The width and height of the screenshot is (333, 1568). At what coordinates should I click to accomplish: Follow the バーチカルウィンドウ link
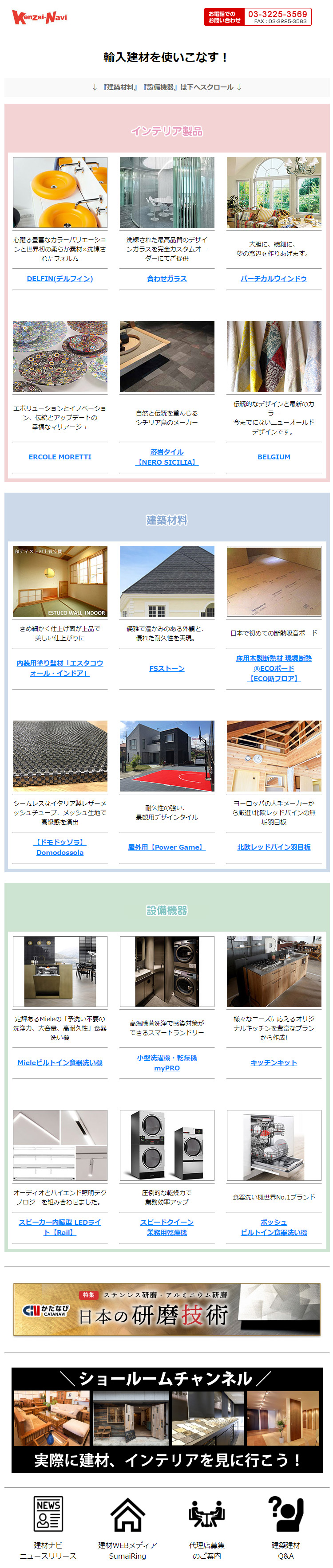(274, 279)
